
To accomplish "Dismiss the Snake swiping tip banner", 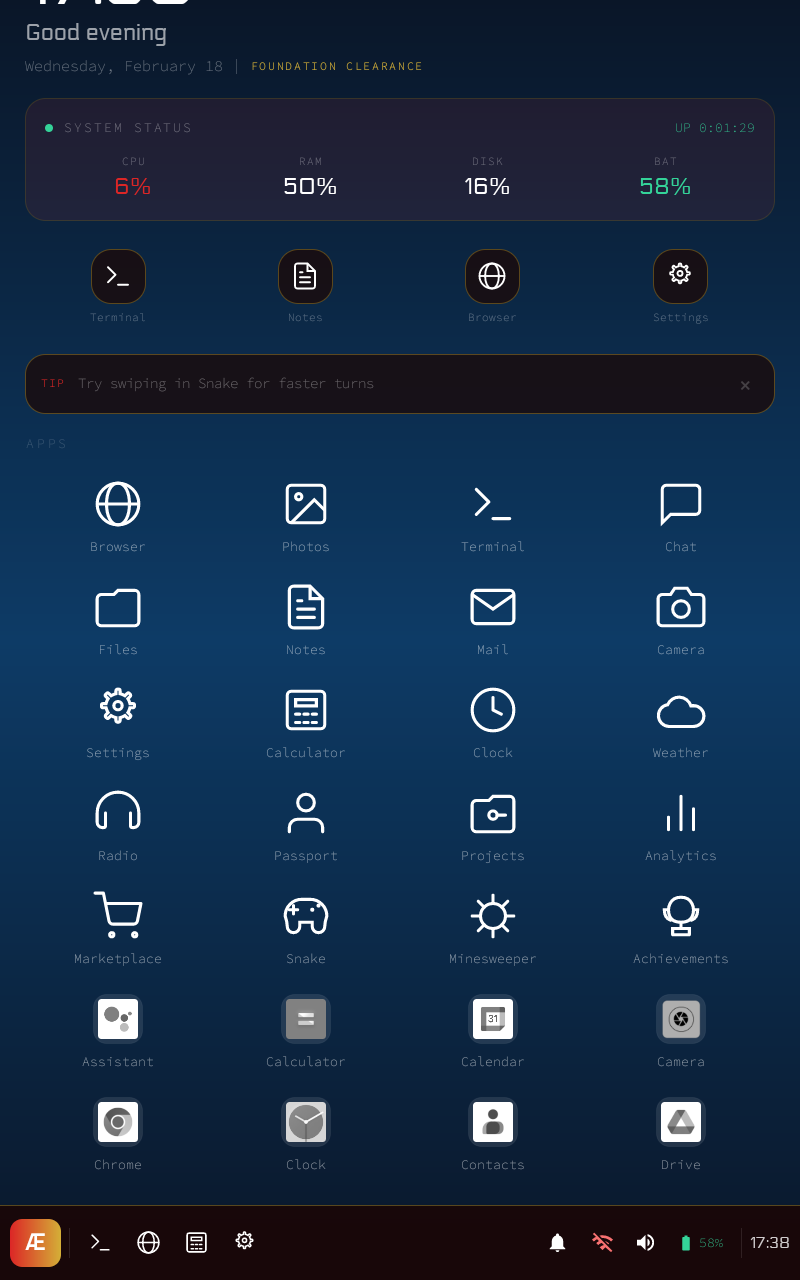I will point(745,385).
